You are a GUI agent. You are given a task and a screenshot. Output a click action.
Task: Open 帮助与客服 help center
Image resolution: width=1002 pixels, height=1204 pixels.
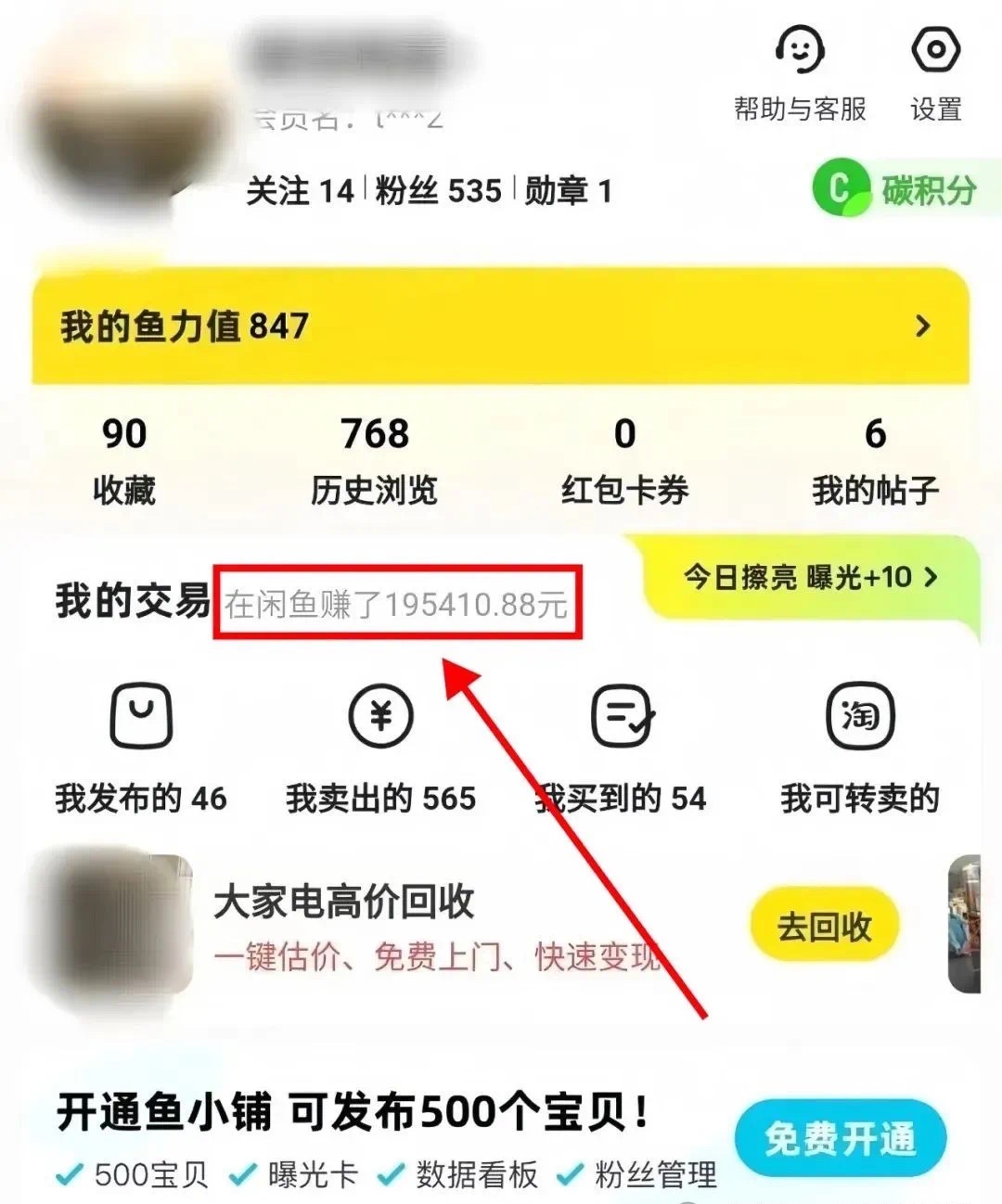[799, 74]
